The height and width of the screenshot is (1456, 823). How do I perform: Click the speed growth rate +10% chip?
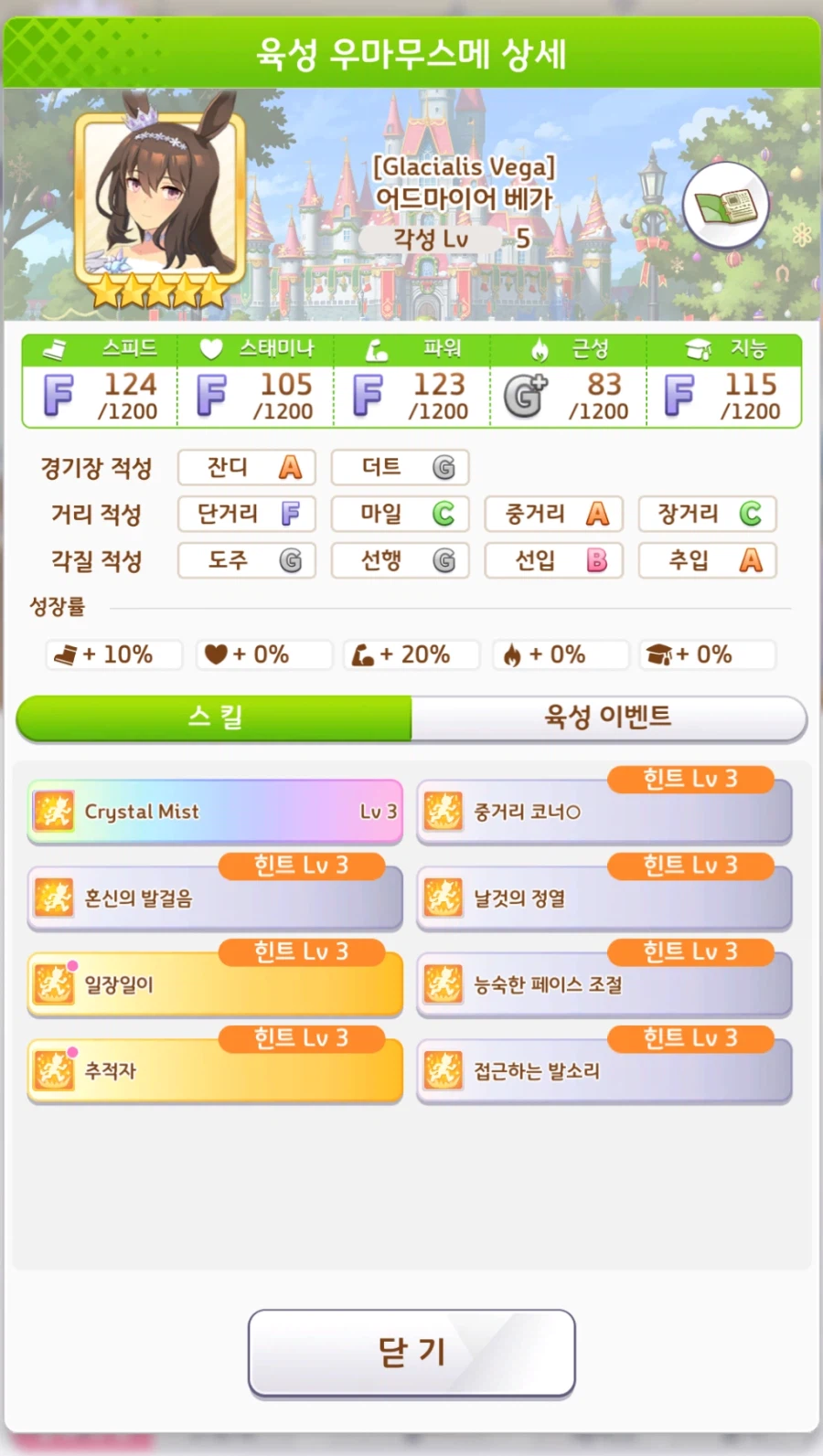[x=112, y=654]
